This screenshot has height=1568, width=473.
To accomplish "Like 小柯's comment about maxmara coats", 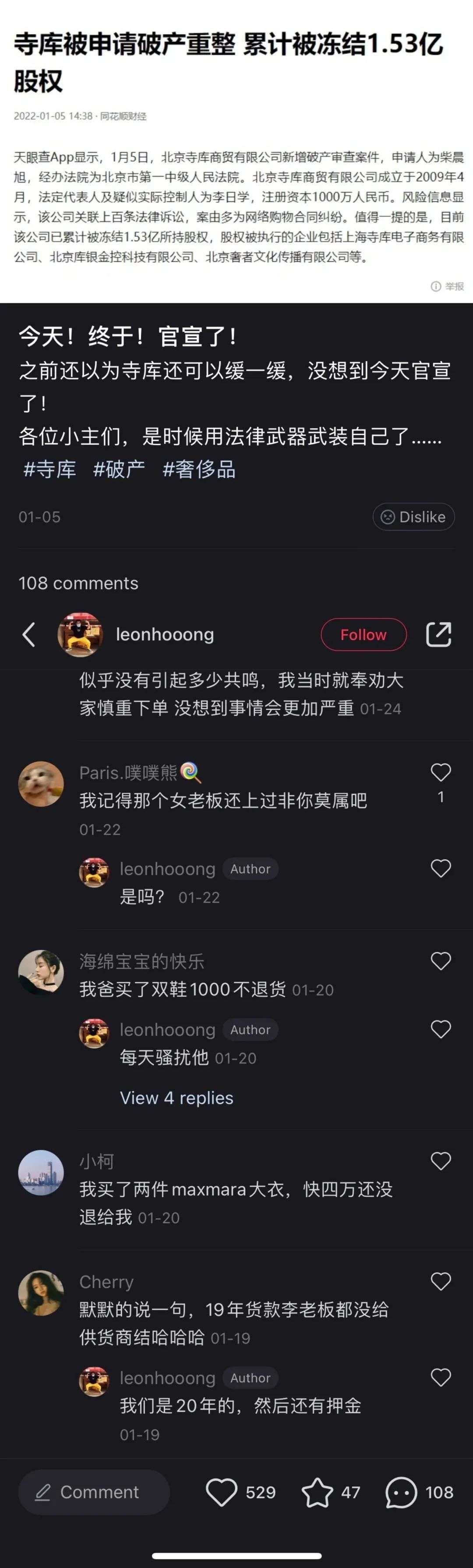I will pos(441,1161).
